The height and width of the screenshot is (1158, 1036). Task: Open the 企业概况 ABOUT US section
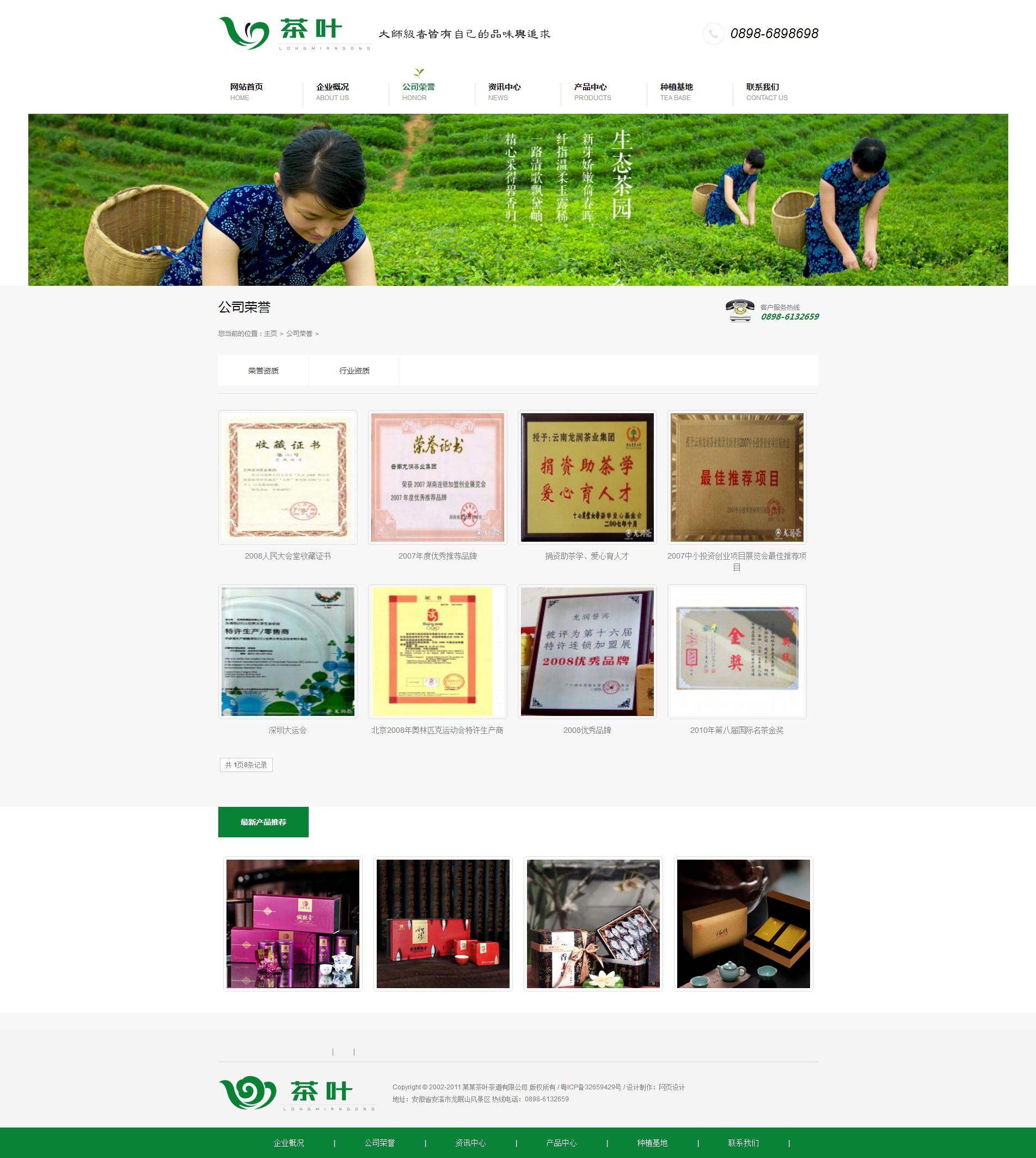pos(333,91)
